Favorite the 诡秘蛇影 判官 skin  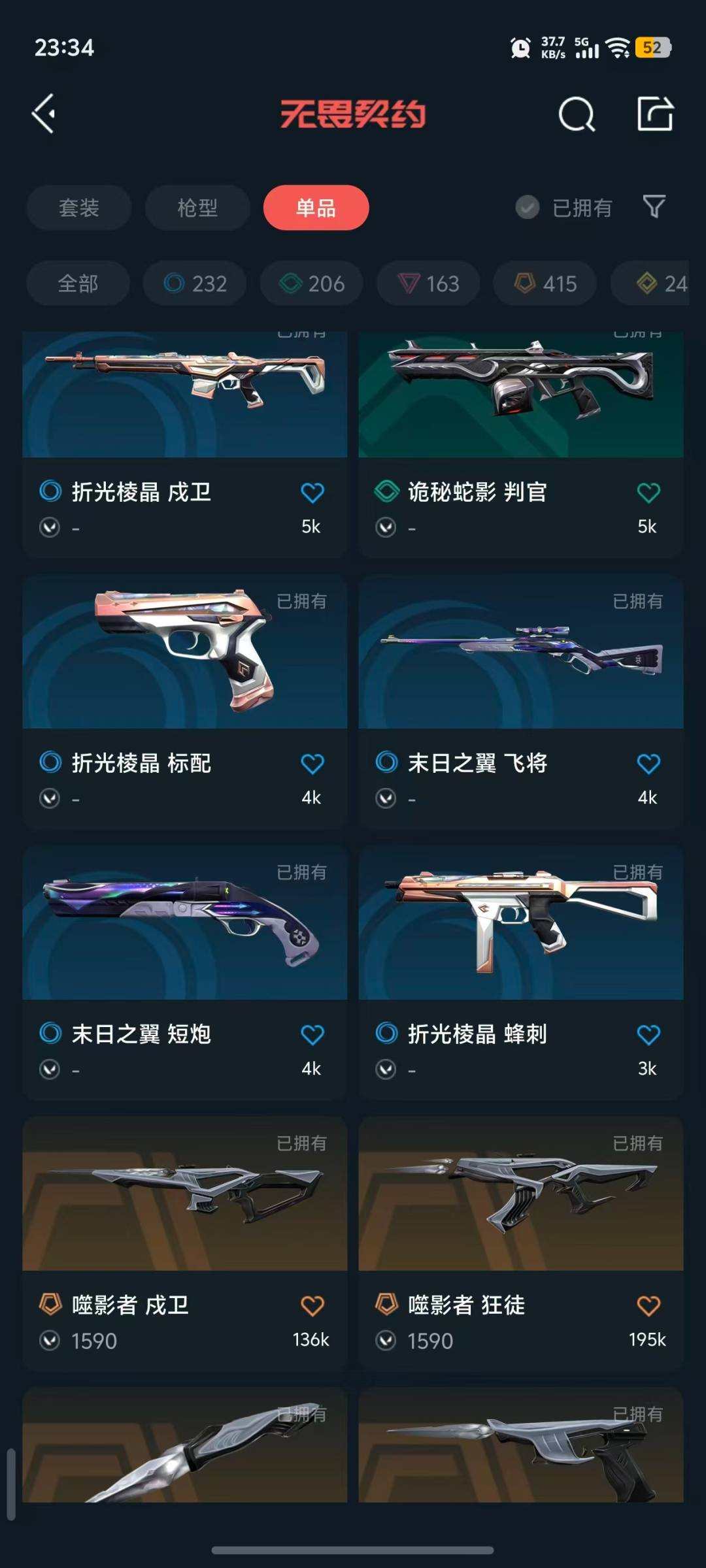coord(648,495)
